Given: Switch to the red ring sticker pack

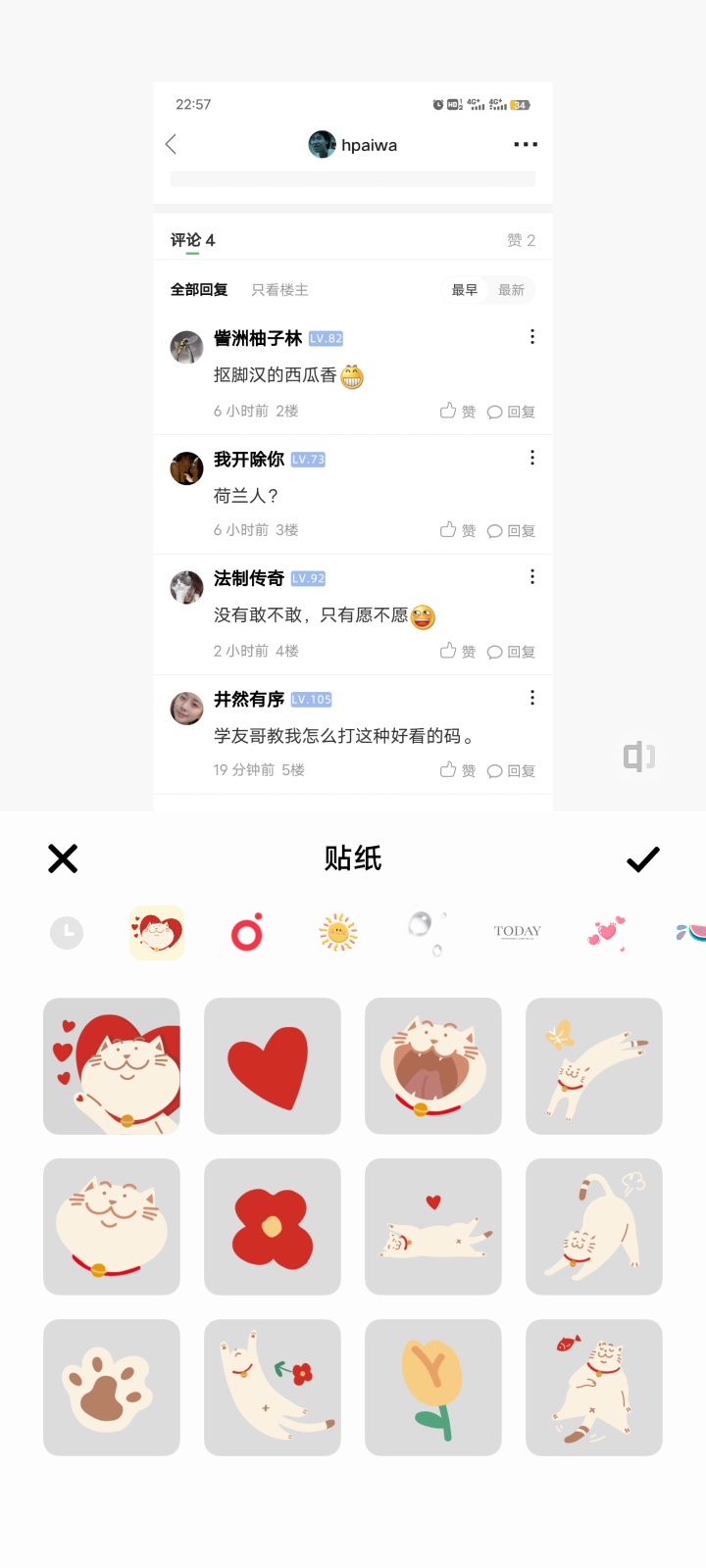Looking at the screenshot, I should click(247, 933).
